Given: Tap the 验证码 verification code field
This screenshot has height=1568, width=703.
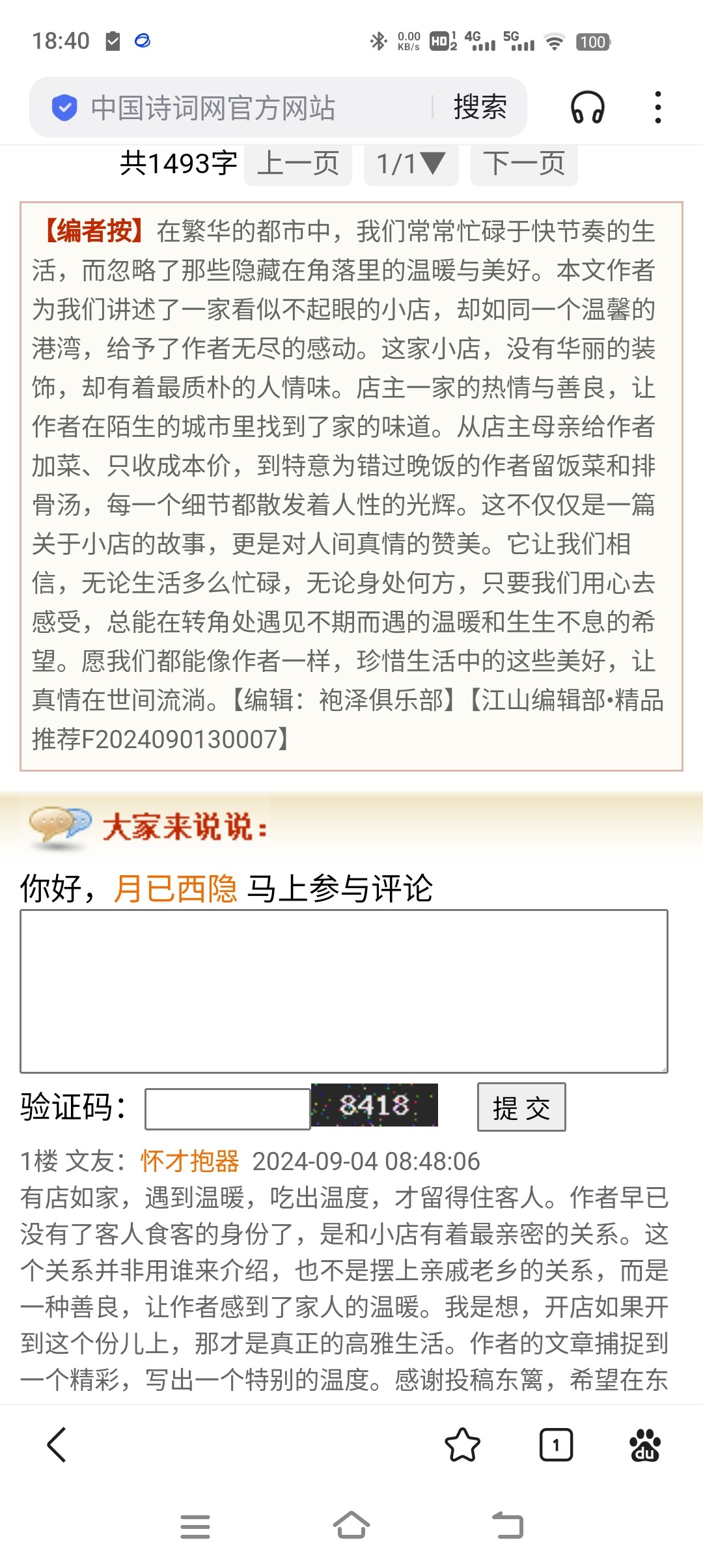Looking at the screenshot, I should point(227,1108).
